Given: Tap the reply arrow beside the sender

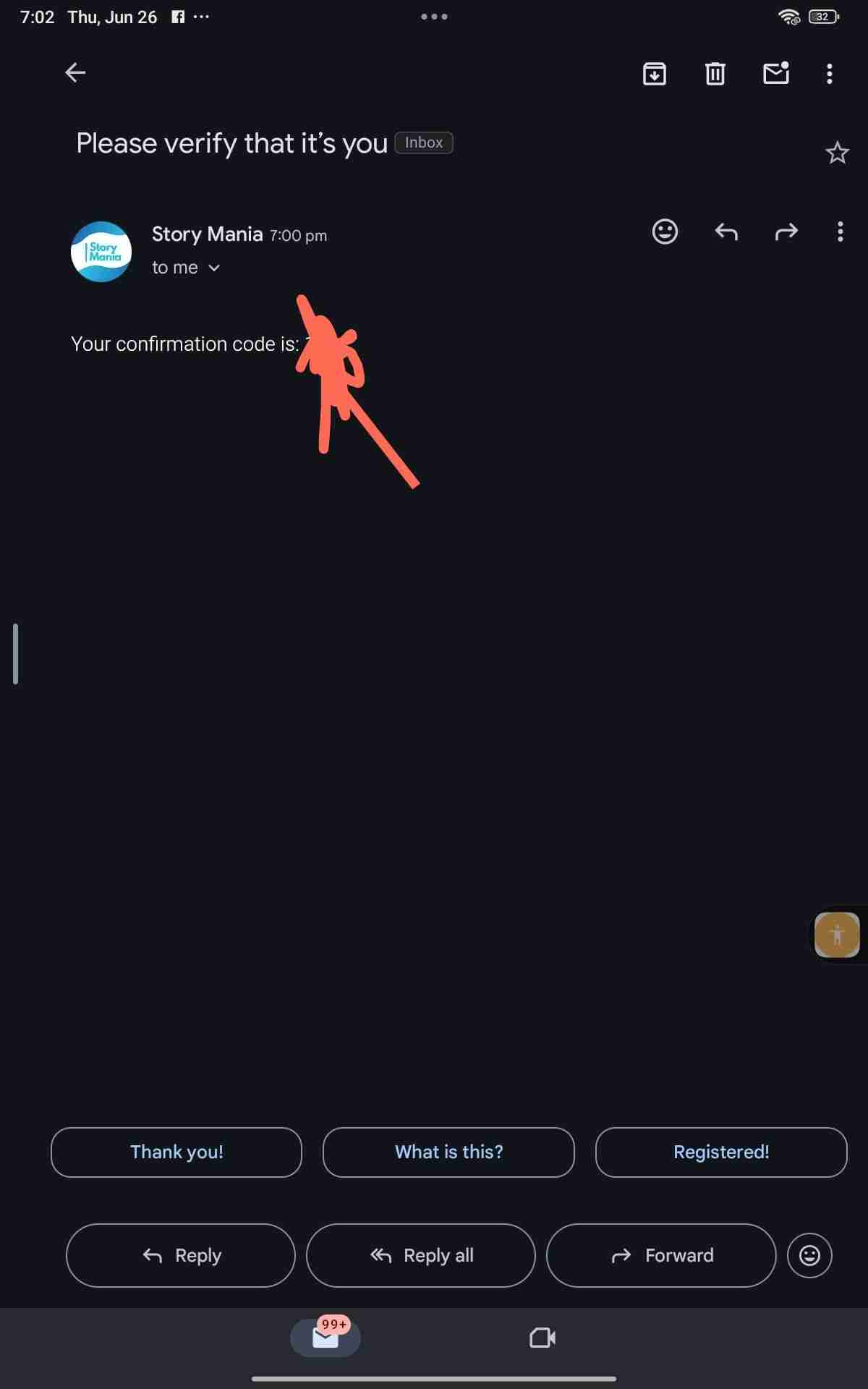Looking at the screenshot, I should (726, 231).
